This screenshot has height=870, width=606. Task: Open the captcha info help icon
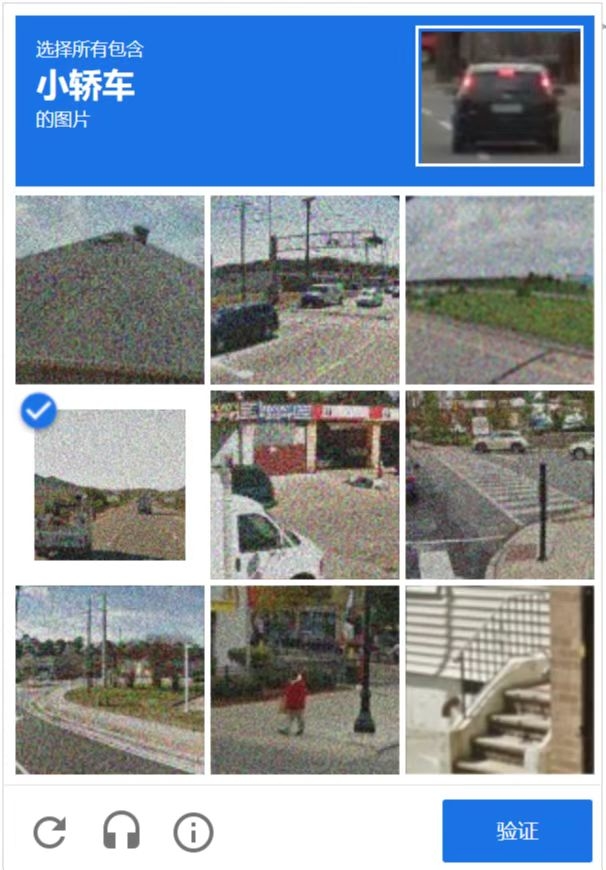pos(193,831)
